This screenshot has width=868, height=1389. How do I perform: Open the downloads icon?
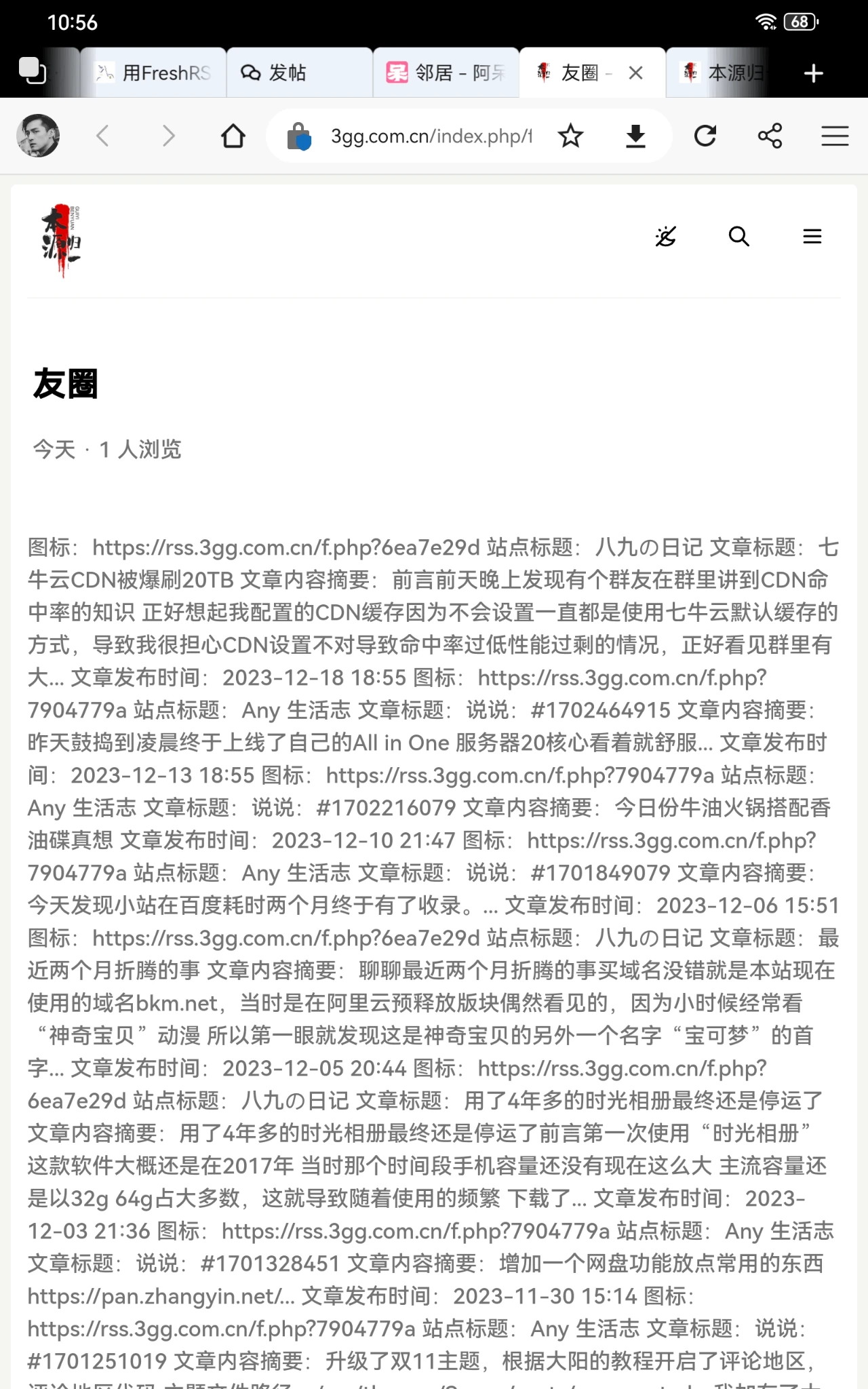tap(635, 136)
